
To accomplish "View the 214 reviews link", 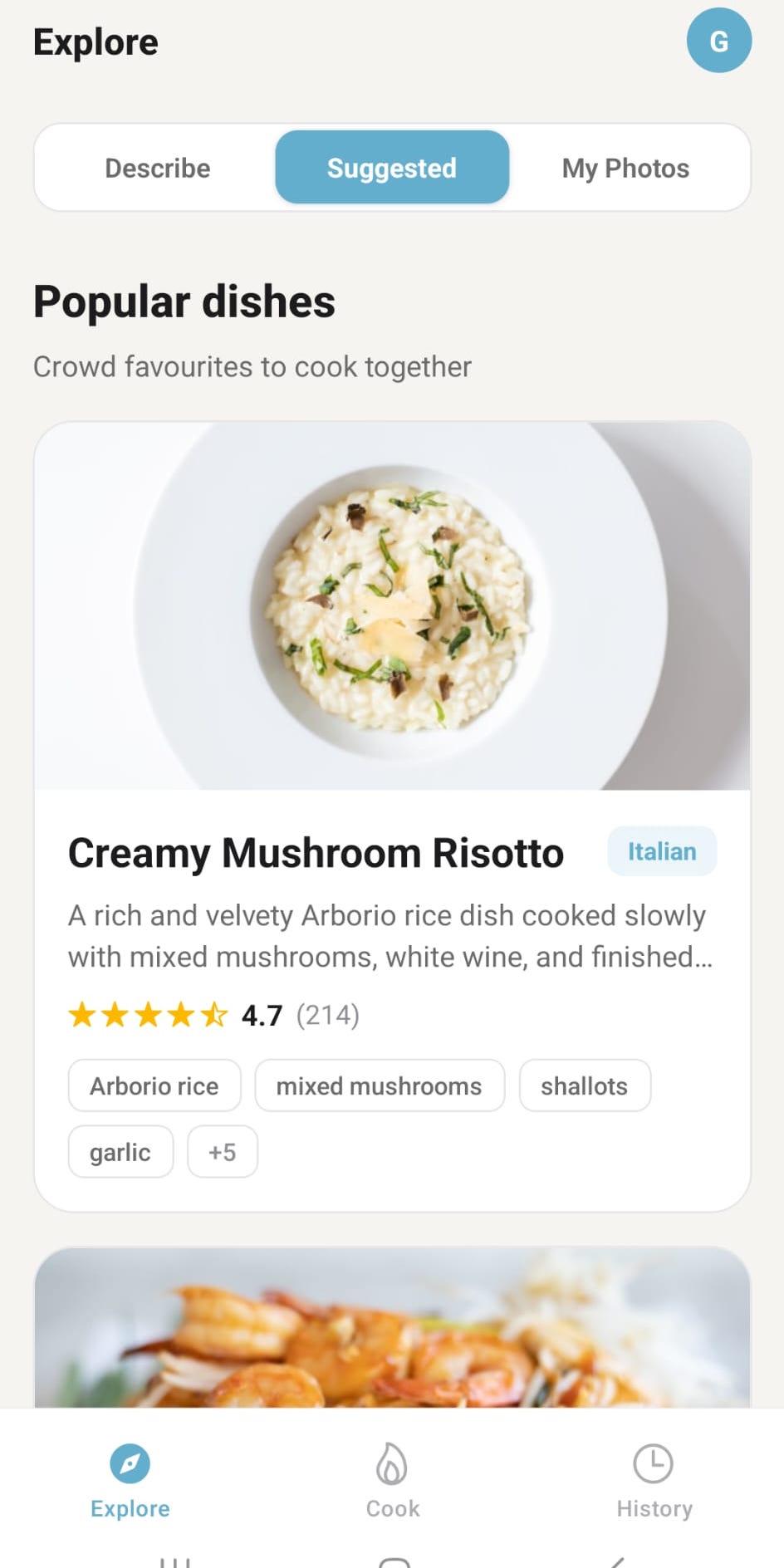I will point(329,1014).
